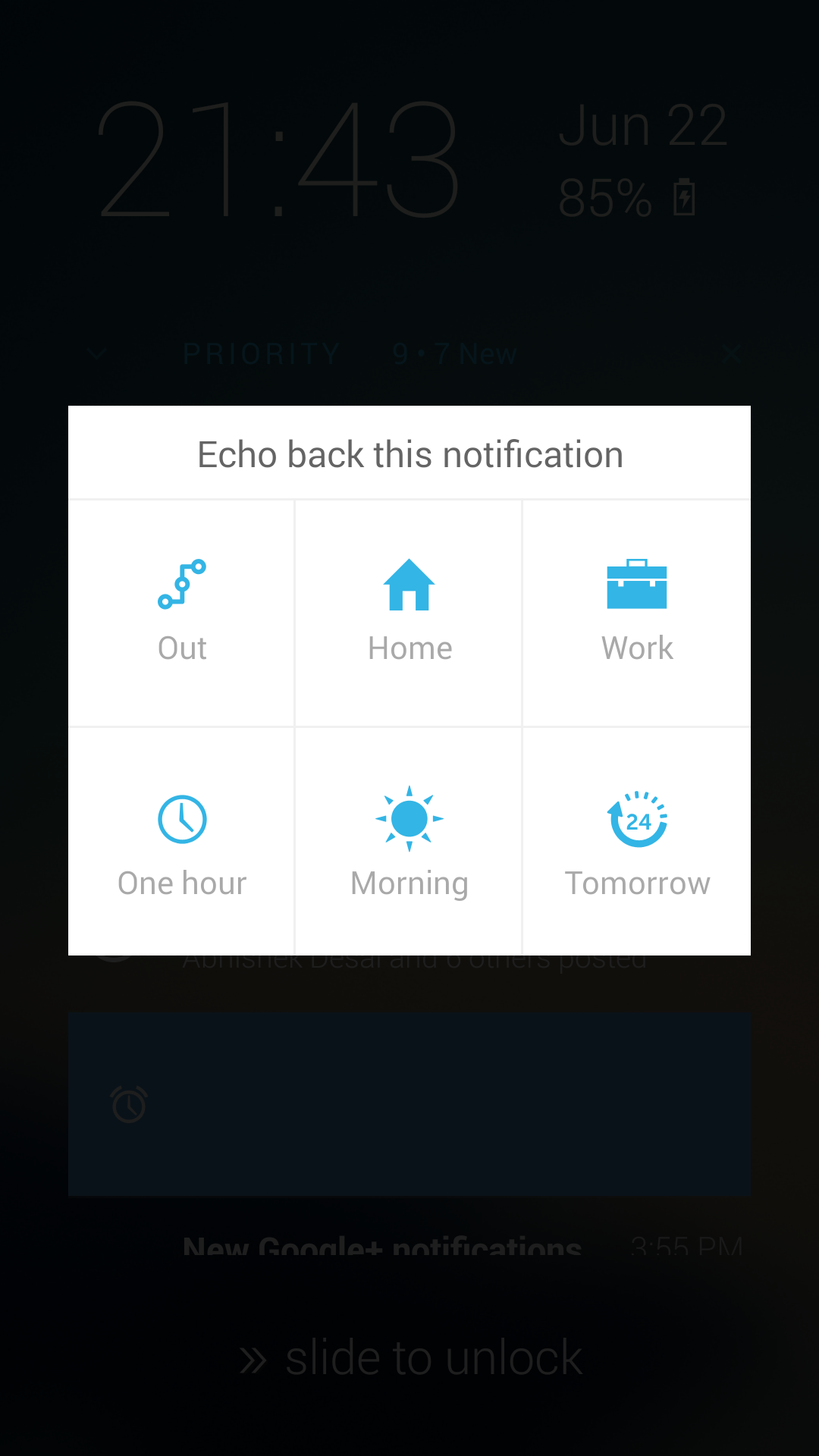
Task: Pick the Work briefcase option
Action: (637, 613)
